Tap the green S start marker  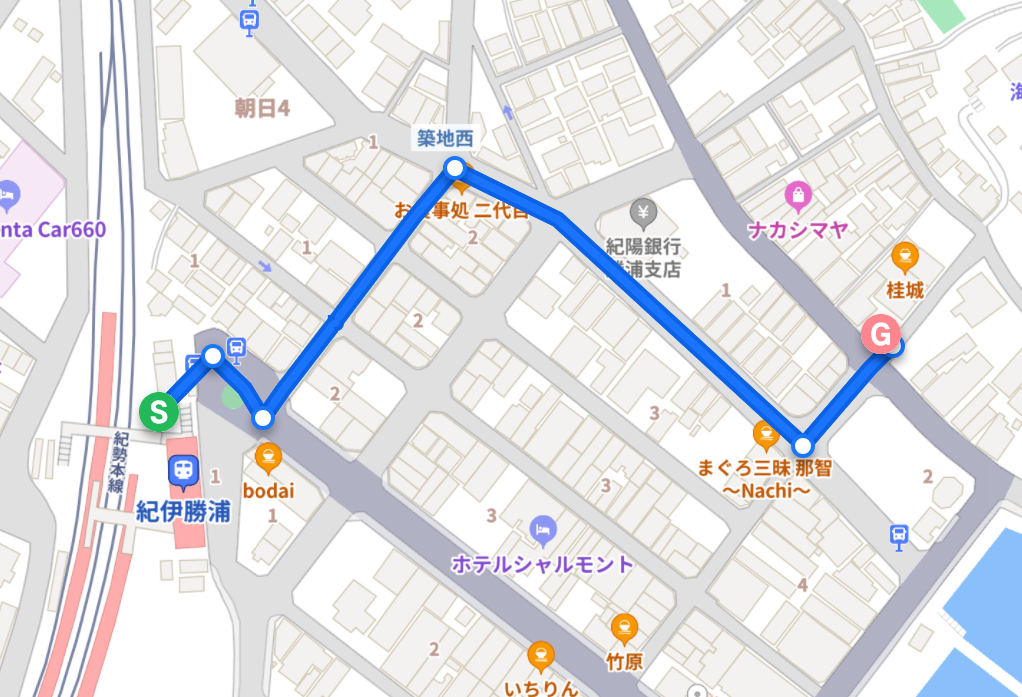tap(158, 410)
